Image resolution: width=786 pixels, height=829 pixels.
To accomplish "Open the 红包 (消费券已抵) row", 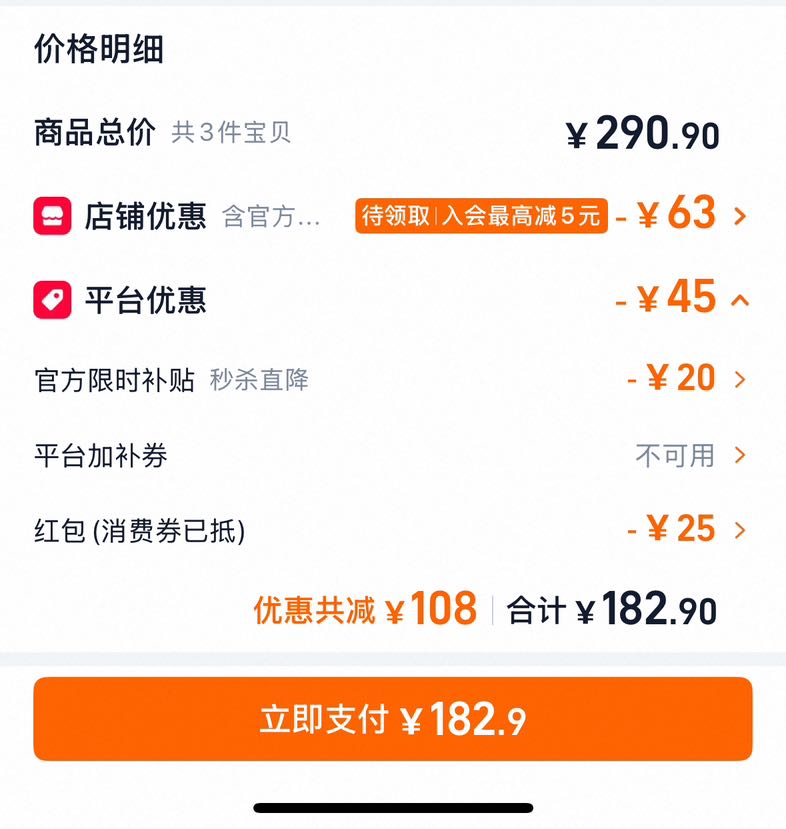I will (391, 530).
